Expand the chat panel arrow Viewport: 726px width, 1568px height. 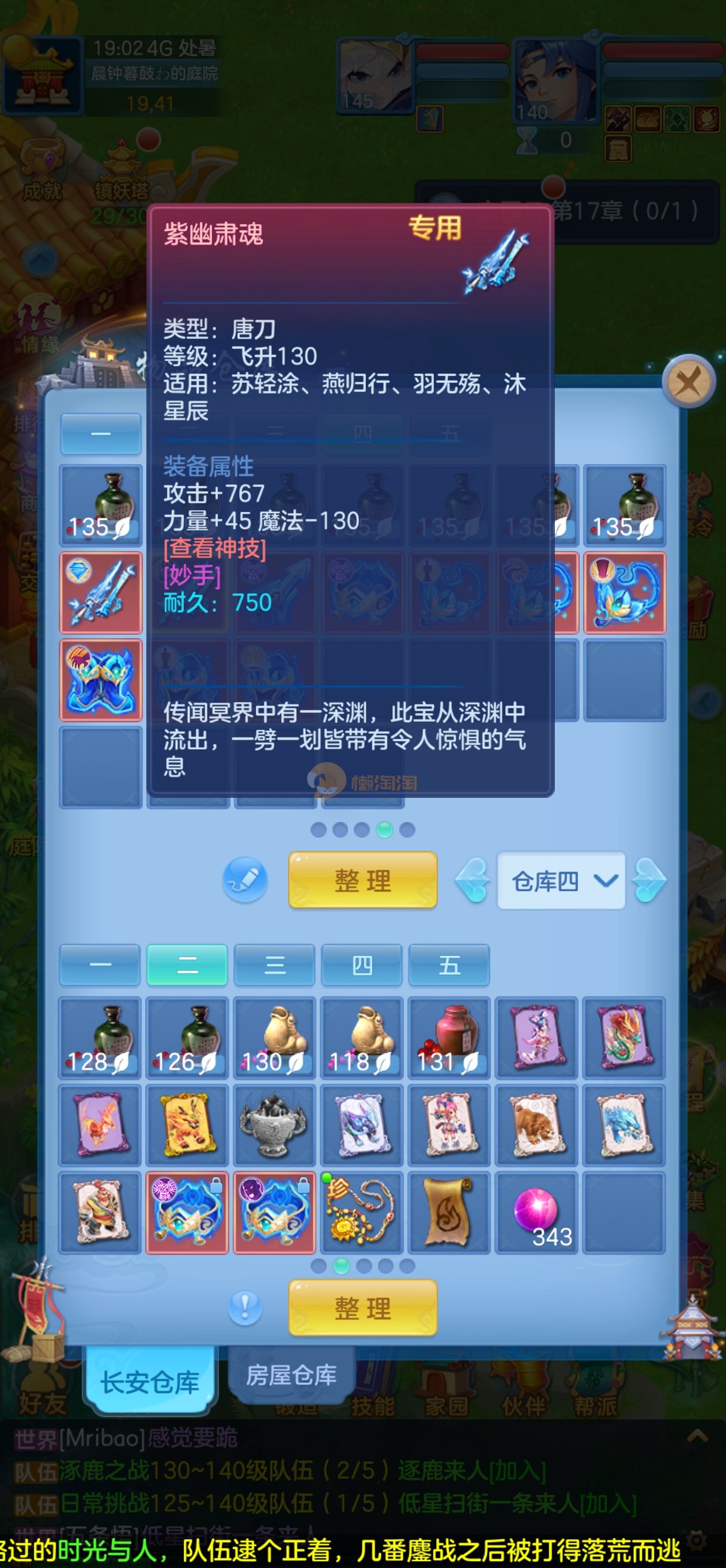point(697,1437)
